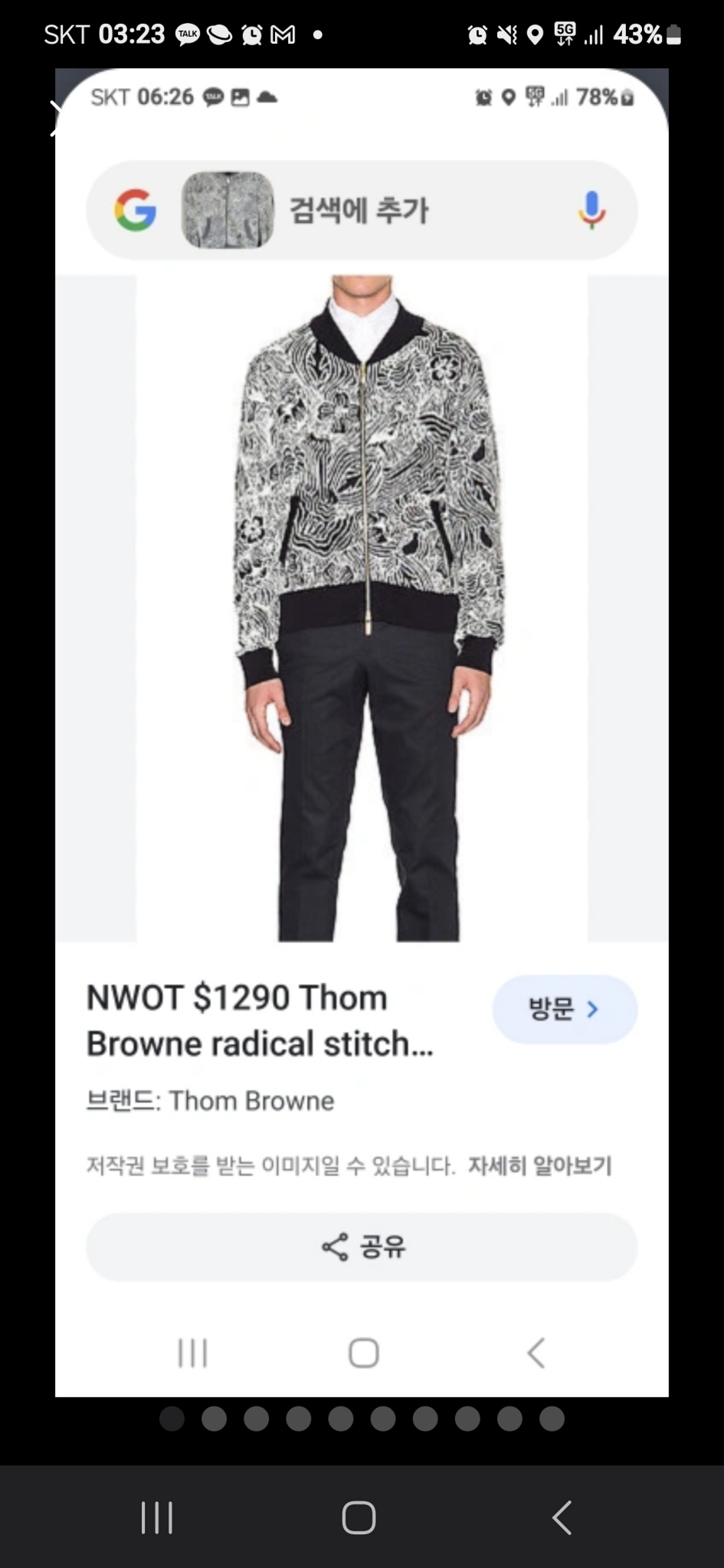
Task: Tap the search field labeled 검색에 추가
Action: point(360,211)
